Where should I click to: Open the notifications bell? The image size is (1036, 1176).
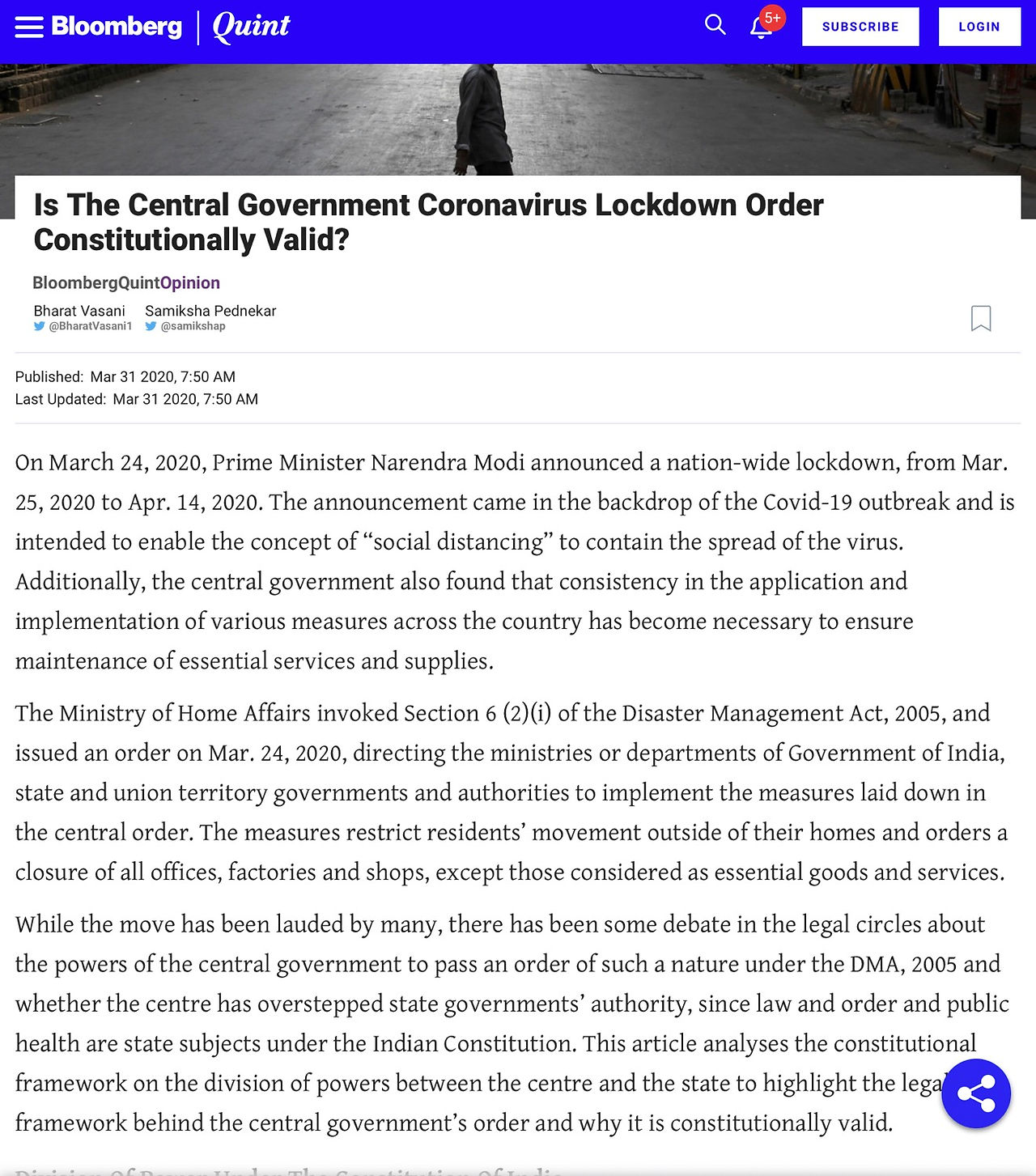(761, 28)
